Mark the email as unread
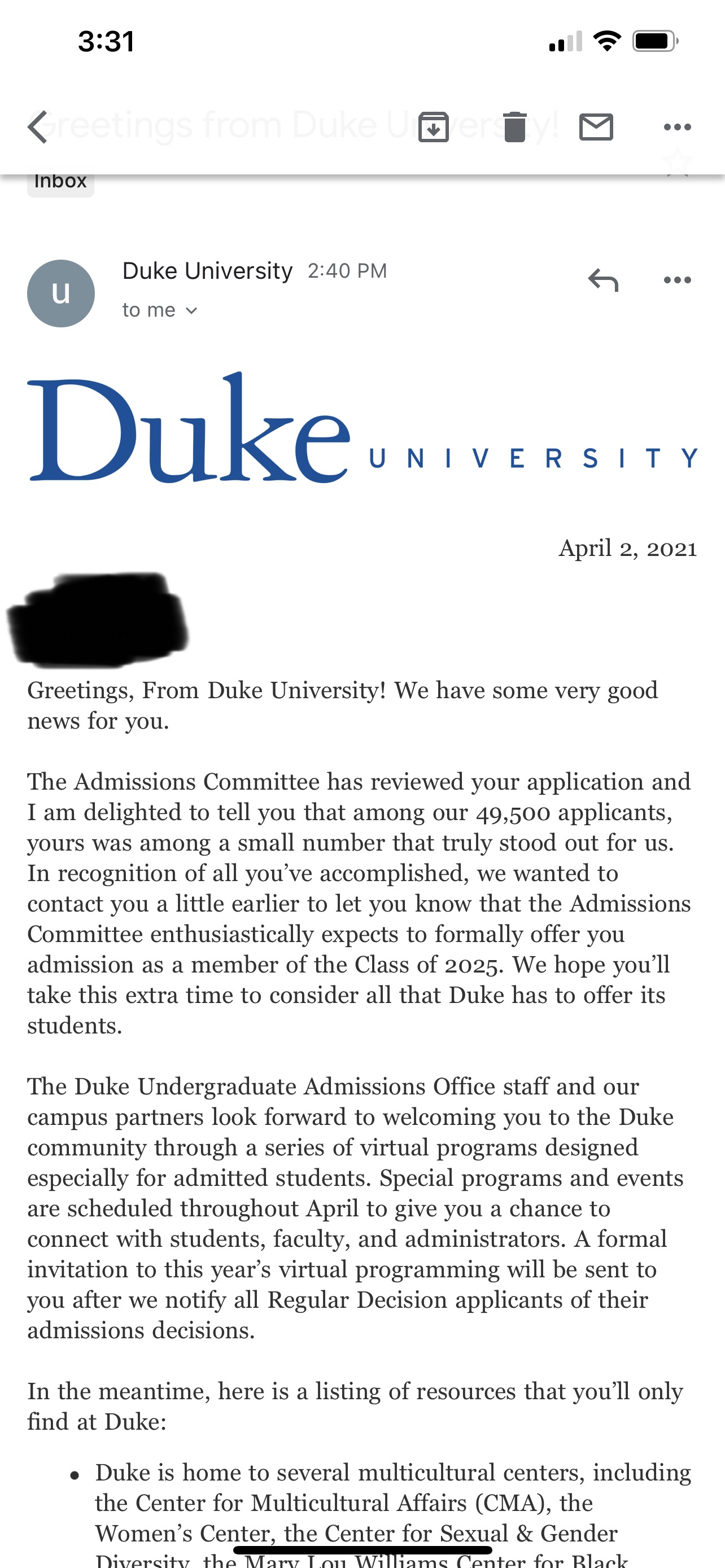 click(x=596, y=127)
